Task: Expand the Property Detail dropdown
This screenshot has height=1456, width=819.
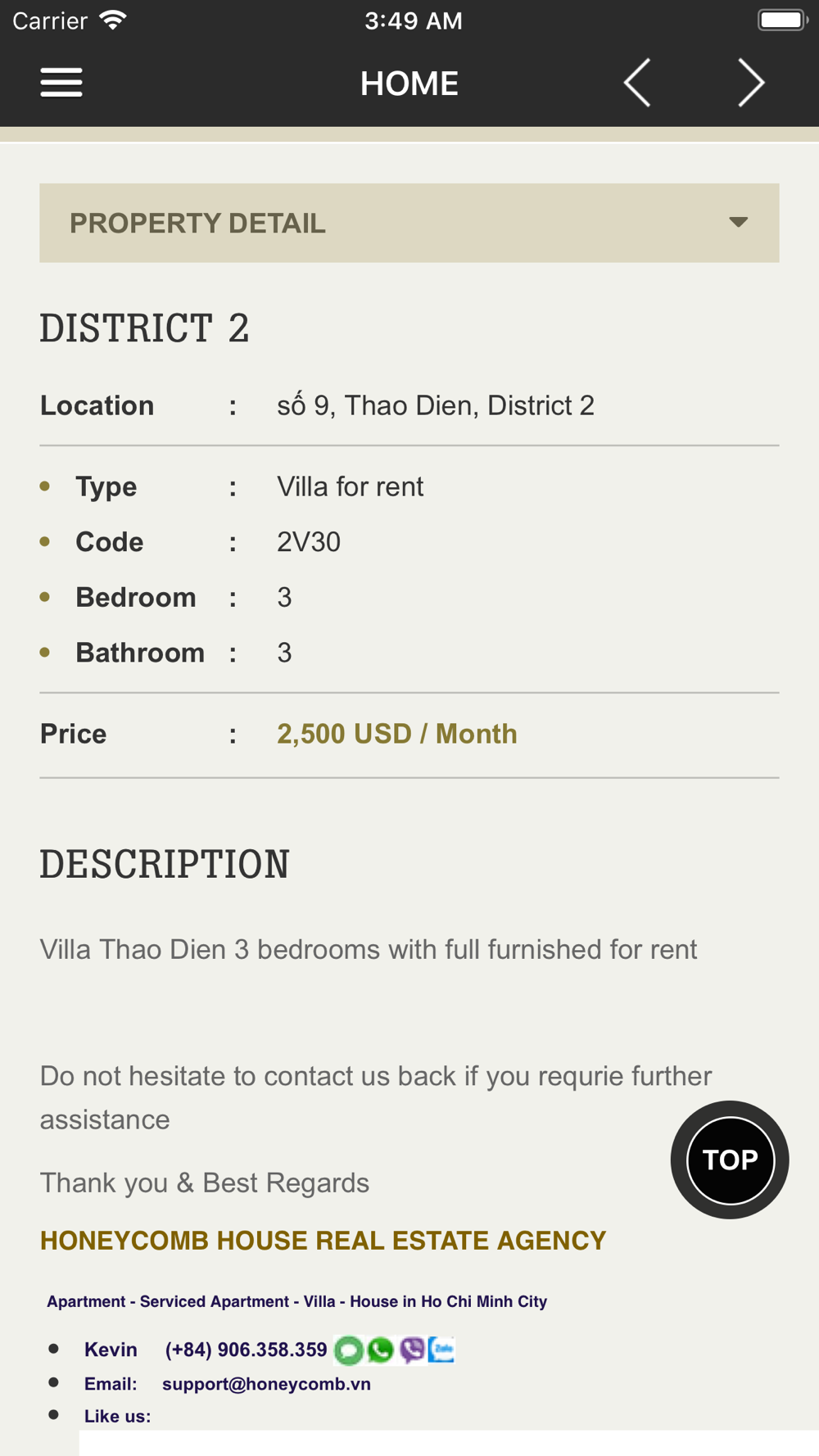Action: 409,223
